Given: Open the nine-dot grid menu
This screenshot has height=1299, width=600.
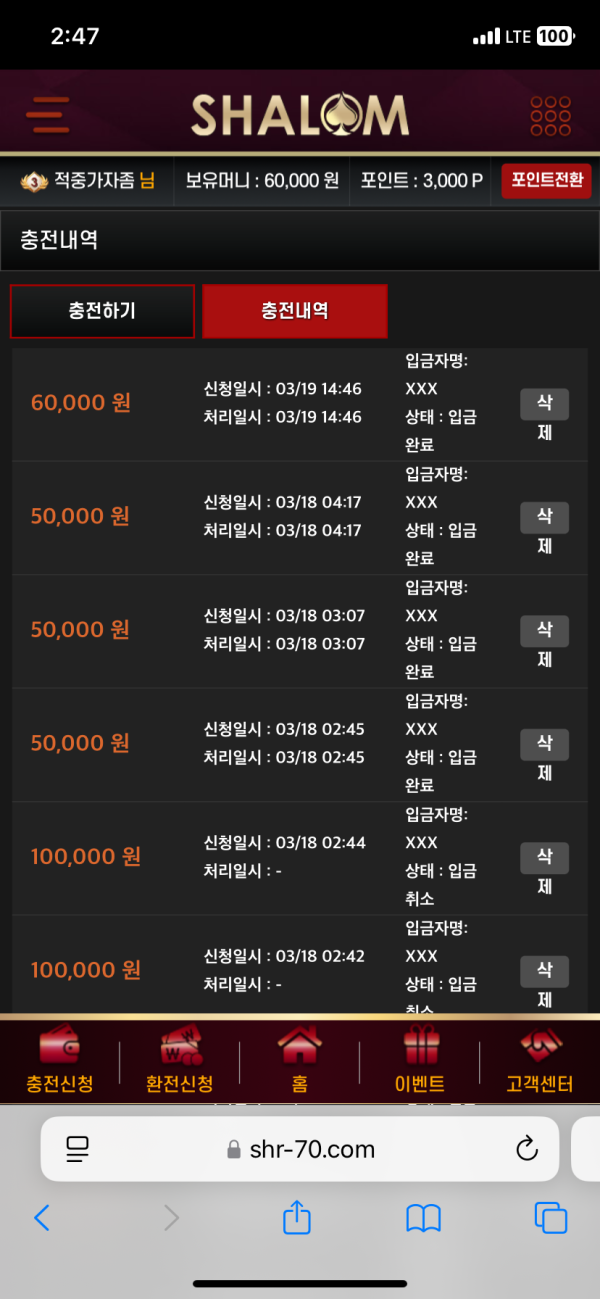Looking at the screenshot, I should click(x=550, y=115).
